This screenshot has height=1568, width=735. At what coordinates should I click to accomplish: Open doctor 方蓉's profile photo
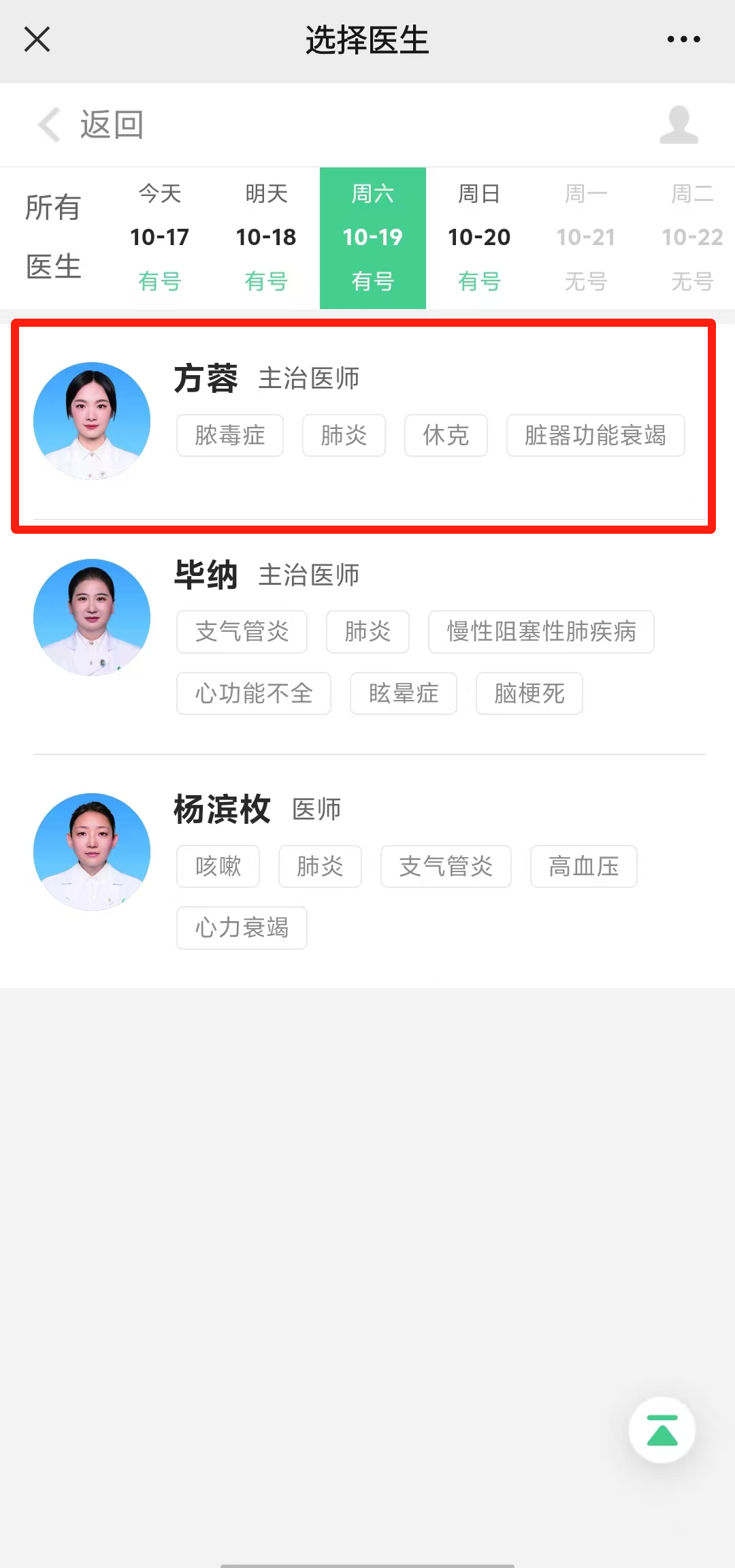91,420
